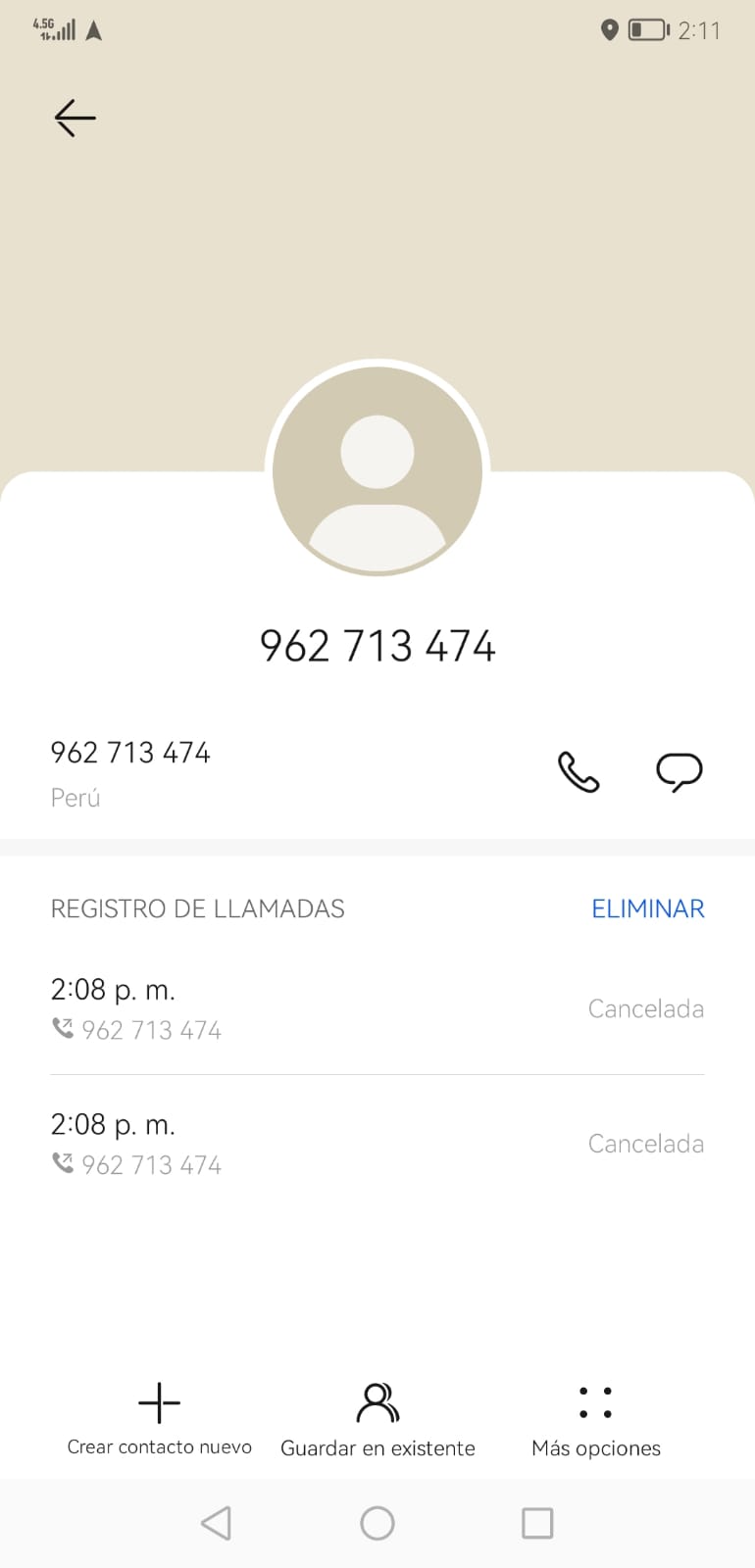755x1568 pixels.
Task: Send a message with the chat bubble icon
Action: click(x=679, y=772)
